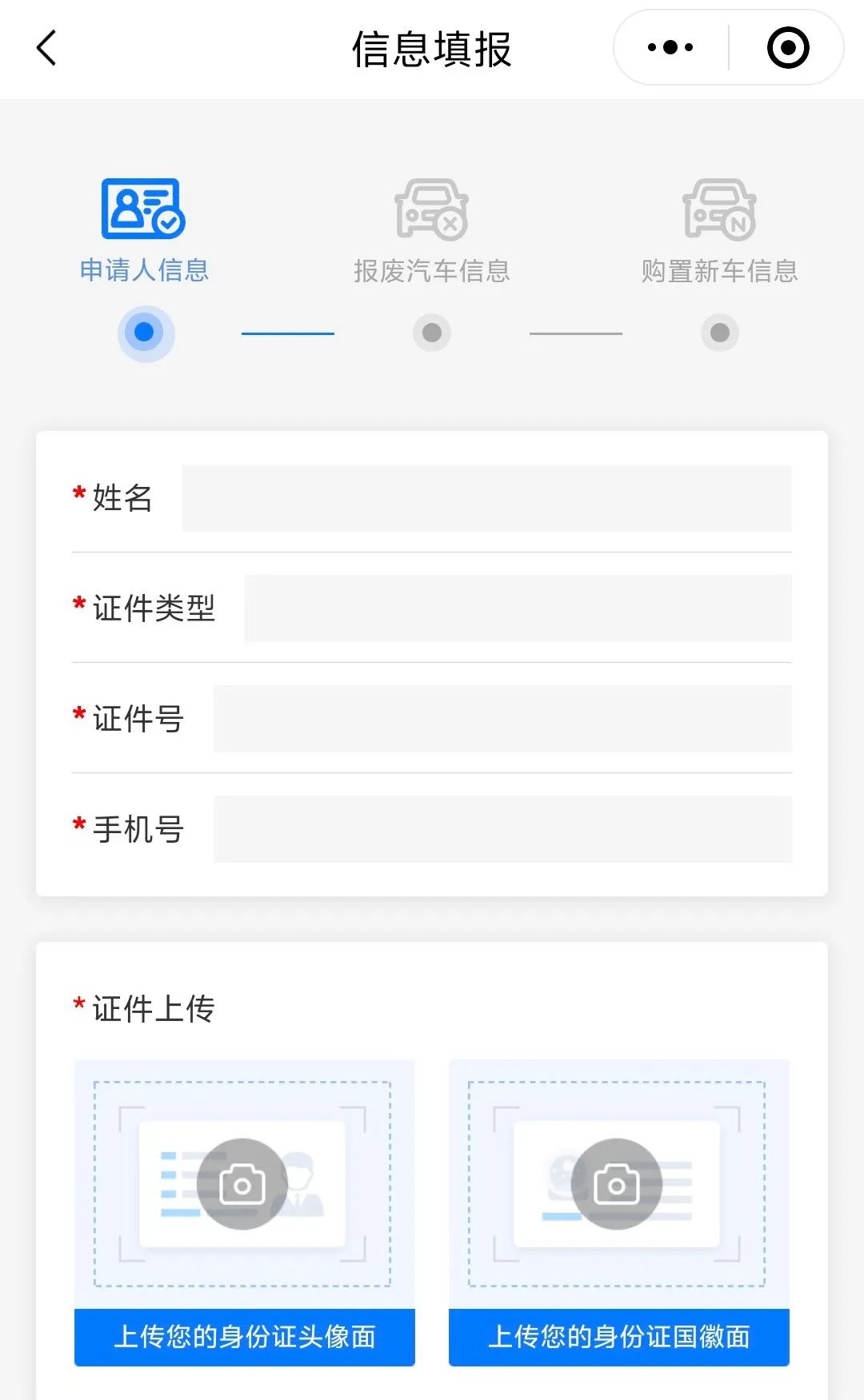Switch to the 购置新车信息 step

point(719,269)
